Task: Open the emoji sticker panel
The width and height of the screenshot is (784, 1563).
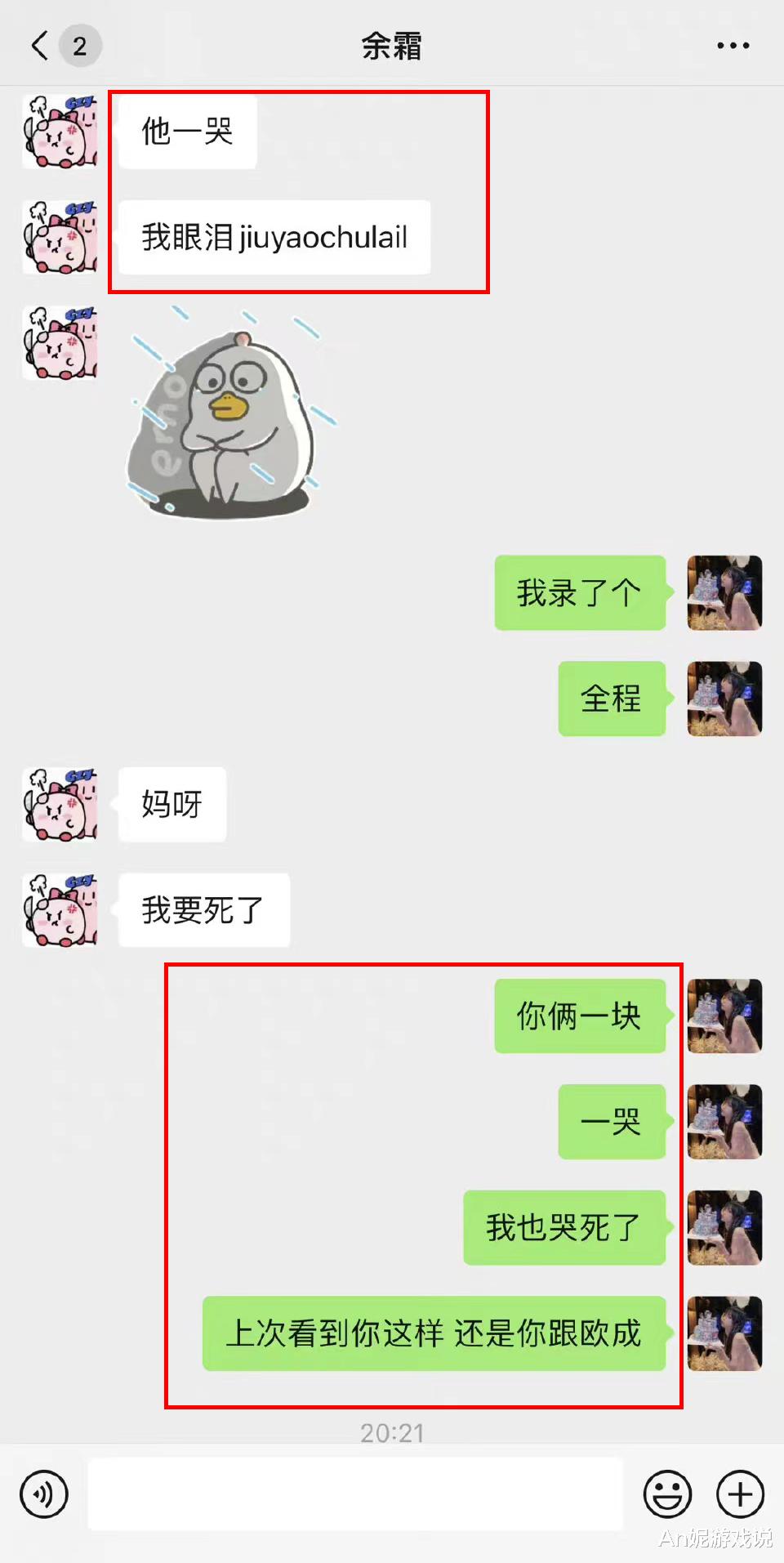Action: coord(667,1494)
